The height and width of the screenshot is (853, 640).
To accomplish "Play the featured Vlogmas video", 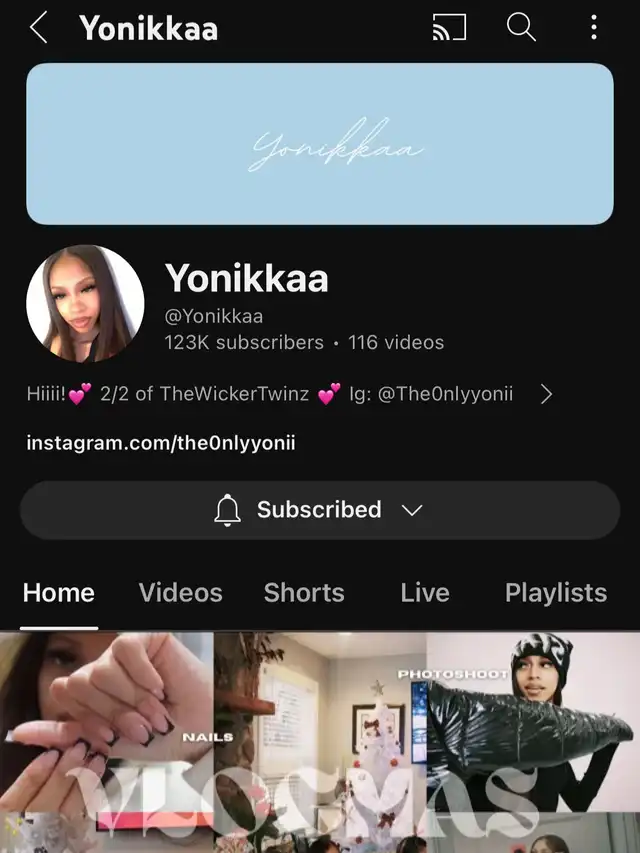I will (x=320, y=742).
